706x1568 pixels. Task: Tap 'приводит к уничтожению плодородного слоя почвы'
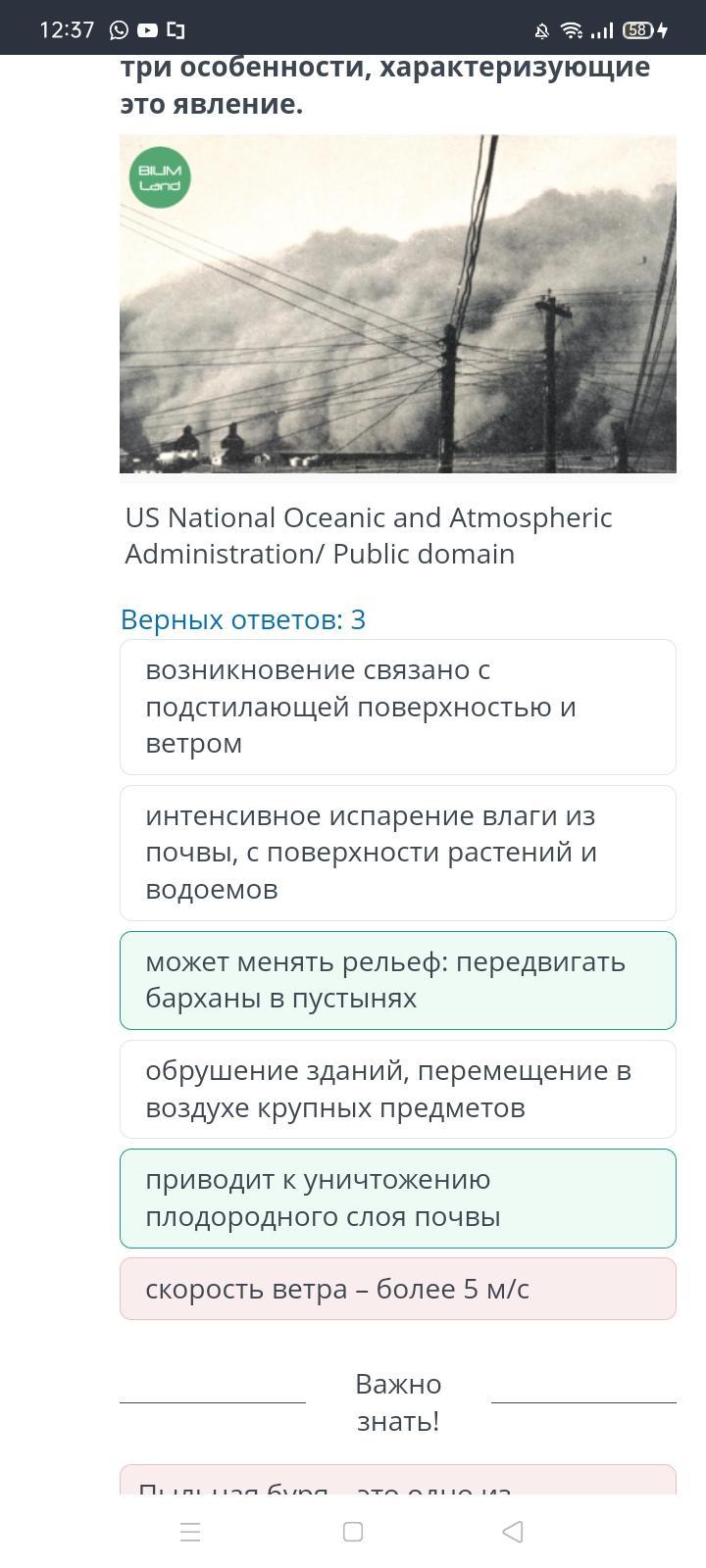[x=397, y=1198]
